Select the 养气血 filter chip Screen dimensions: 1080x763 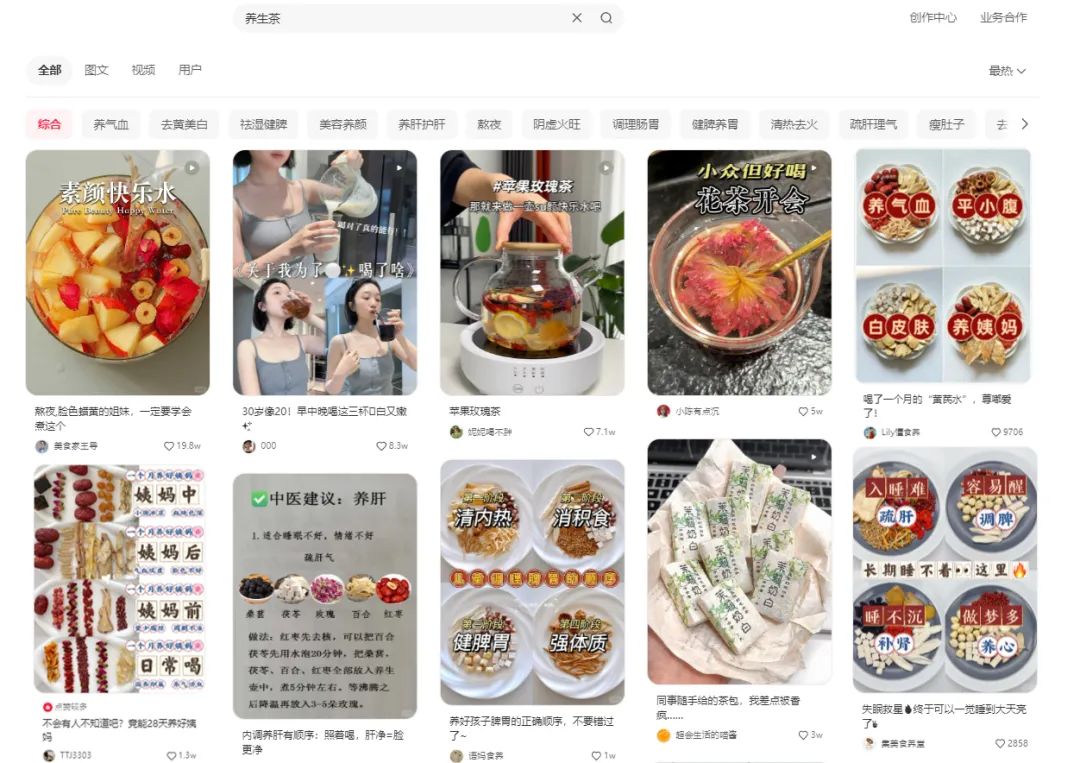click(x=111, y=125)
